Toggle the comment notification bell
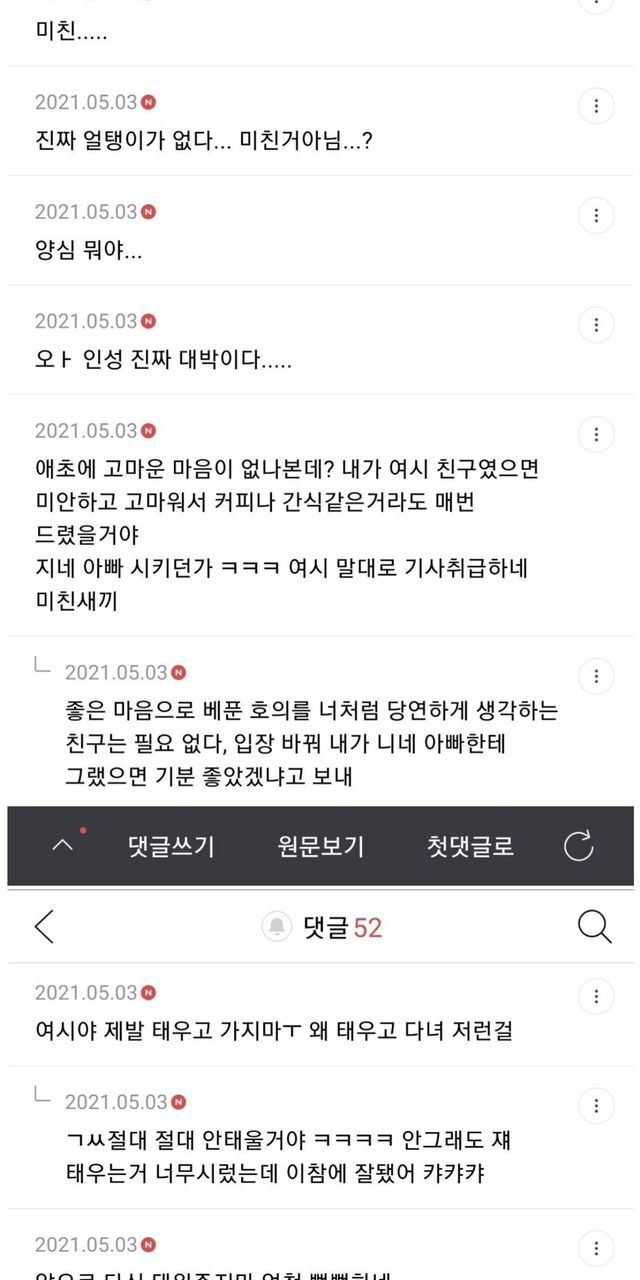The width and height of the screenshot is (640, 1280). pyautogui.click(x=276, y=927)
